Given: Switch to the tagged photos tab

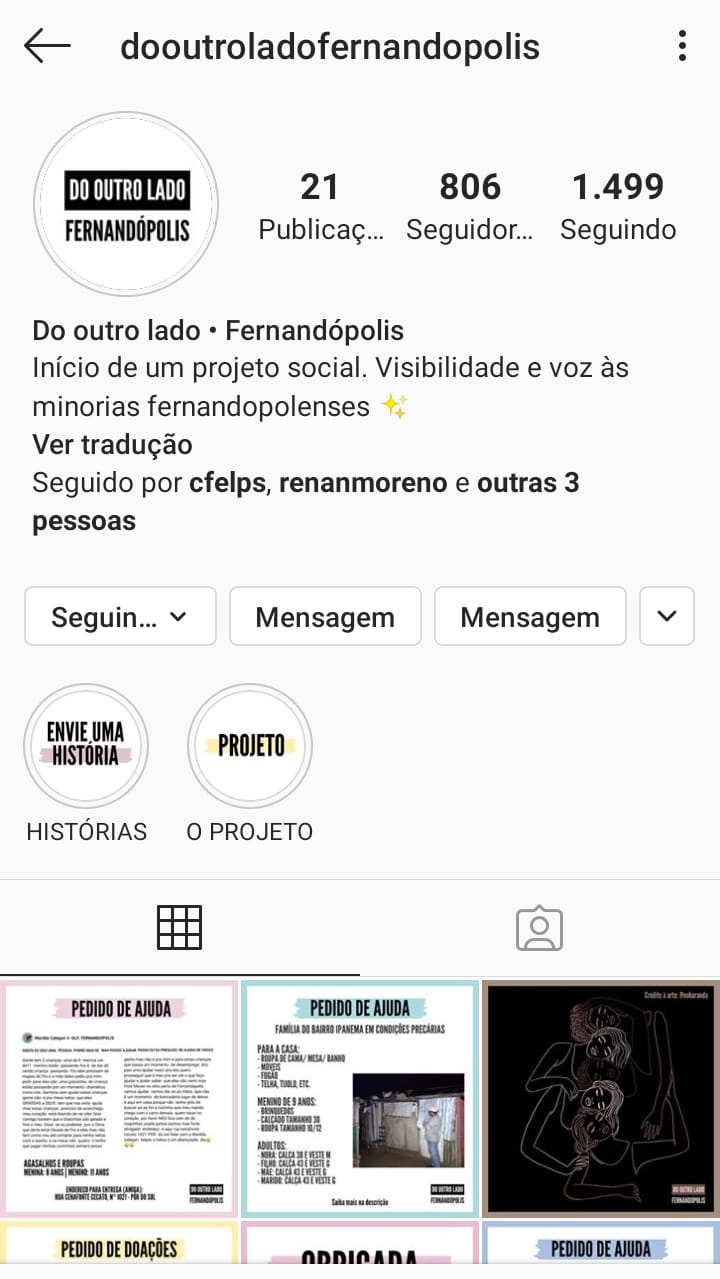Looking at the screenshot, I should [x=540, y=927].
